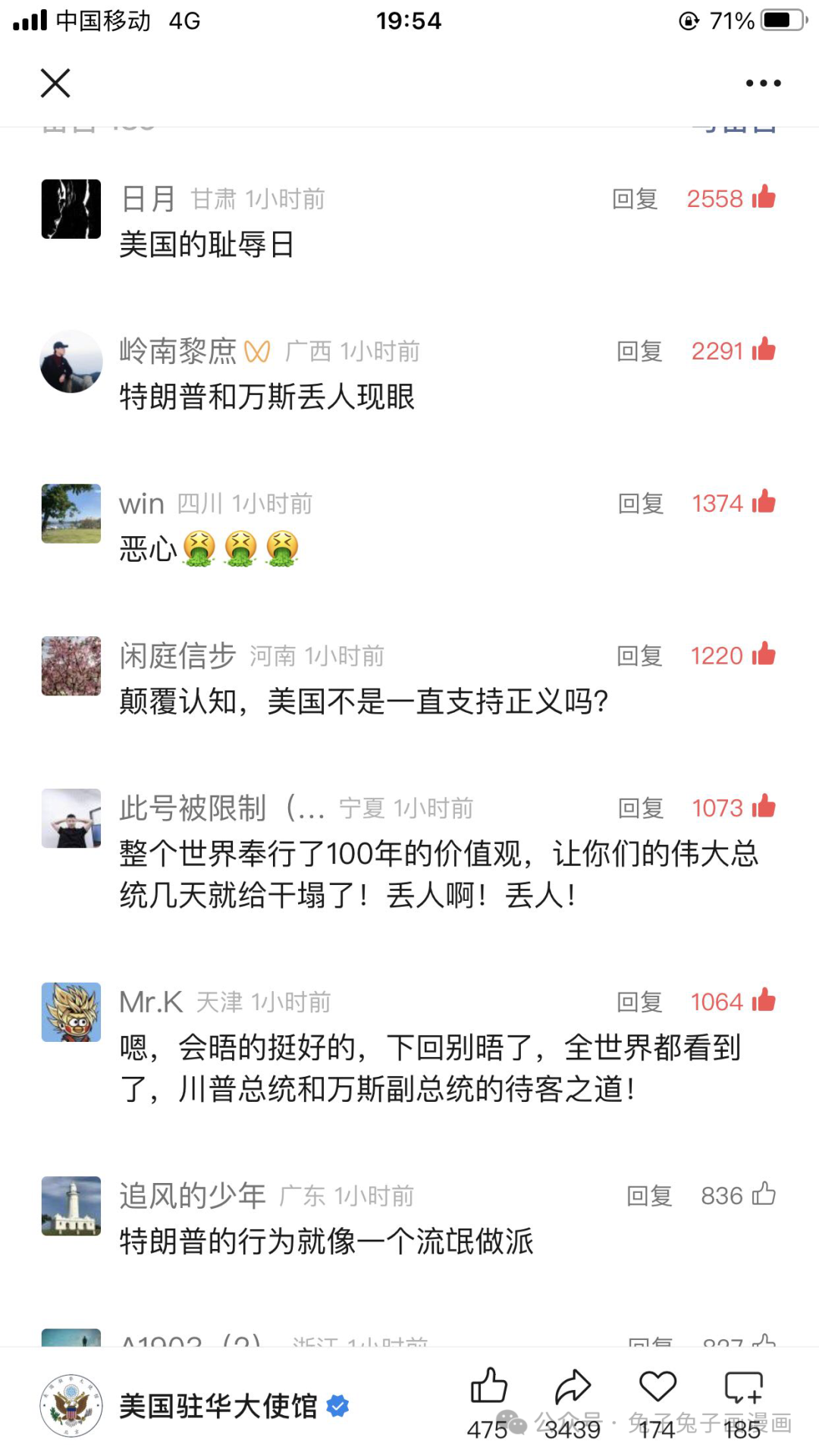
Task: Reply to Mr.K's comment
Action: (639, 1003)
